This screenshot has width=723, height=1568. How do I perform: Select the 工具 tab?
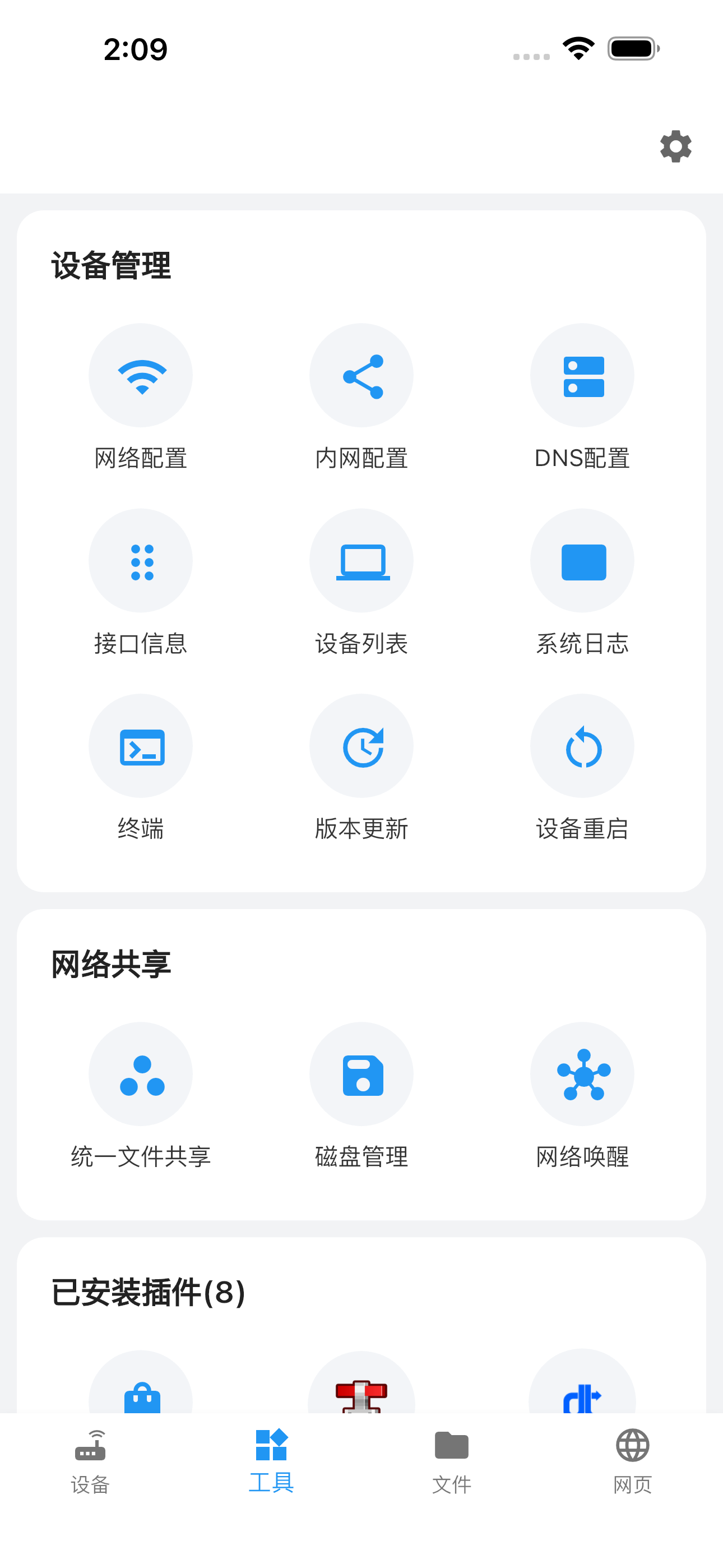click(x=271, y=1461)
